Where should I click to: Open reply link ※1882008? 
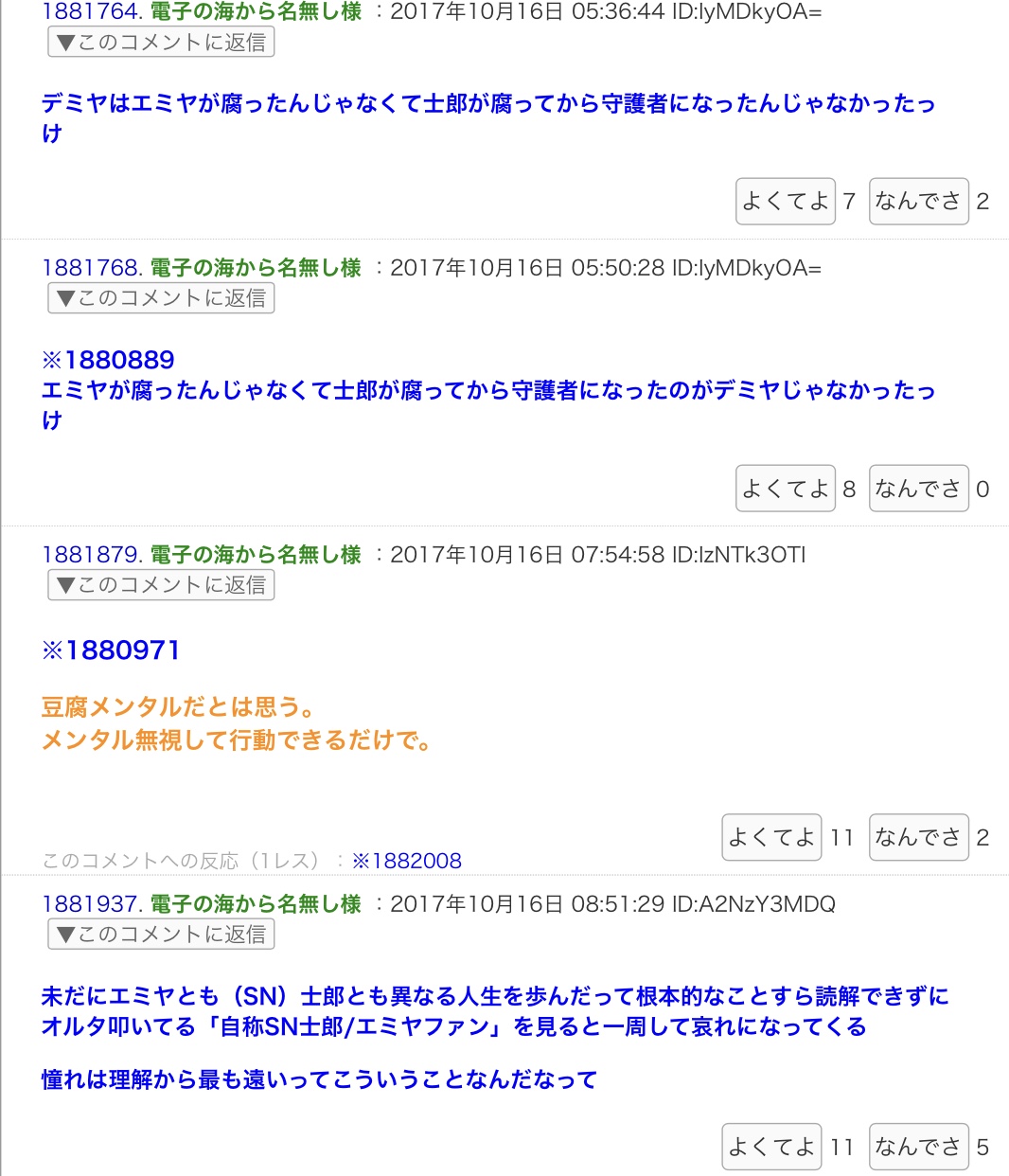click(x=407, y=861)
